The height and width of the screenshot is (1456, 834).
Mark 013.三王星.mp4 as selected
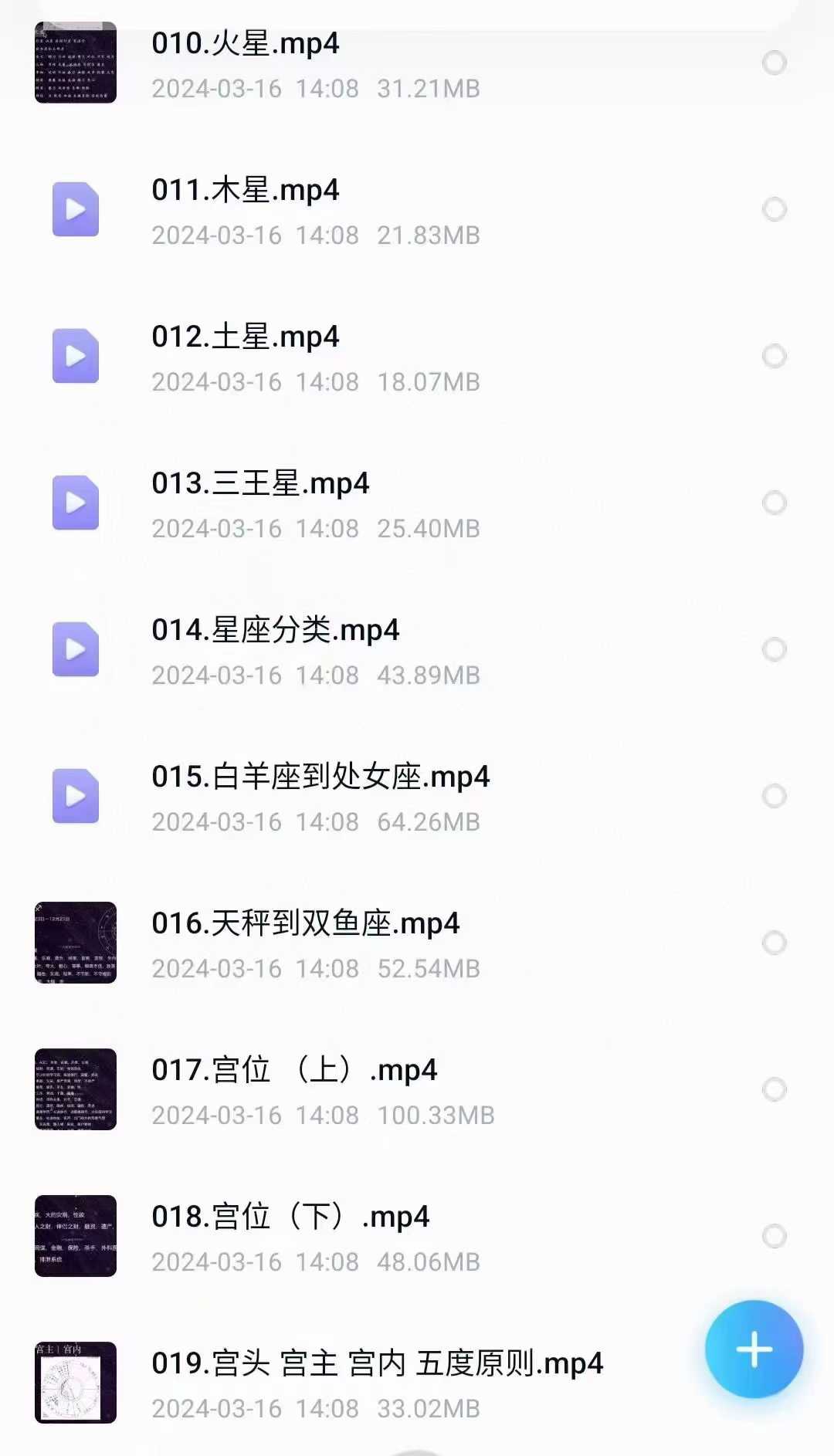775,503
